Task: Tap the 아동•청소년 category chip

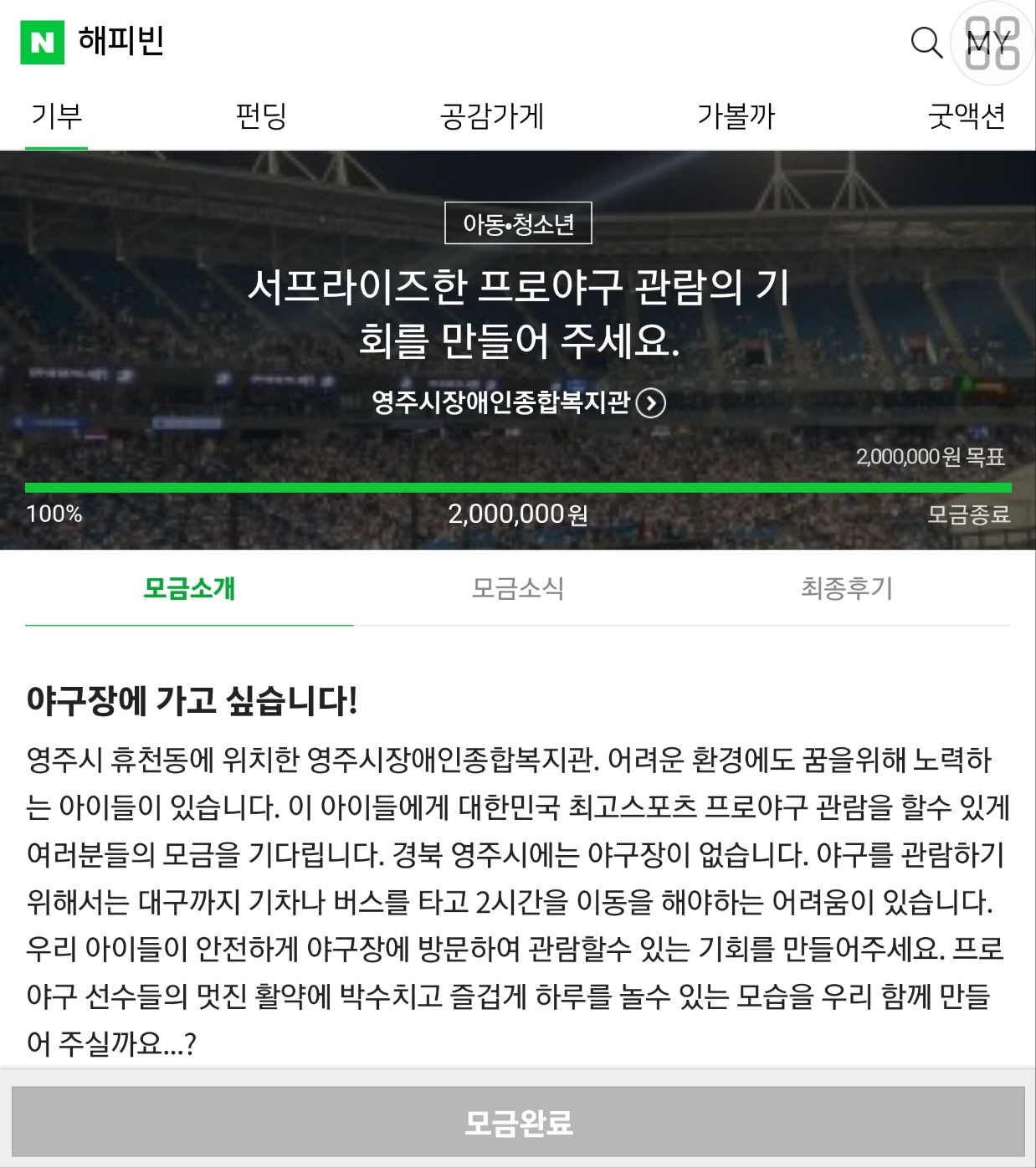Action: tap(518, 223)
